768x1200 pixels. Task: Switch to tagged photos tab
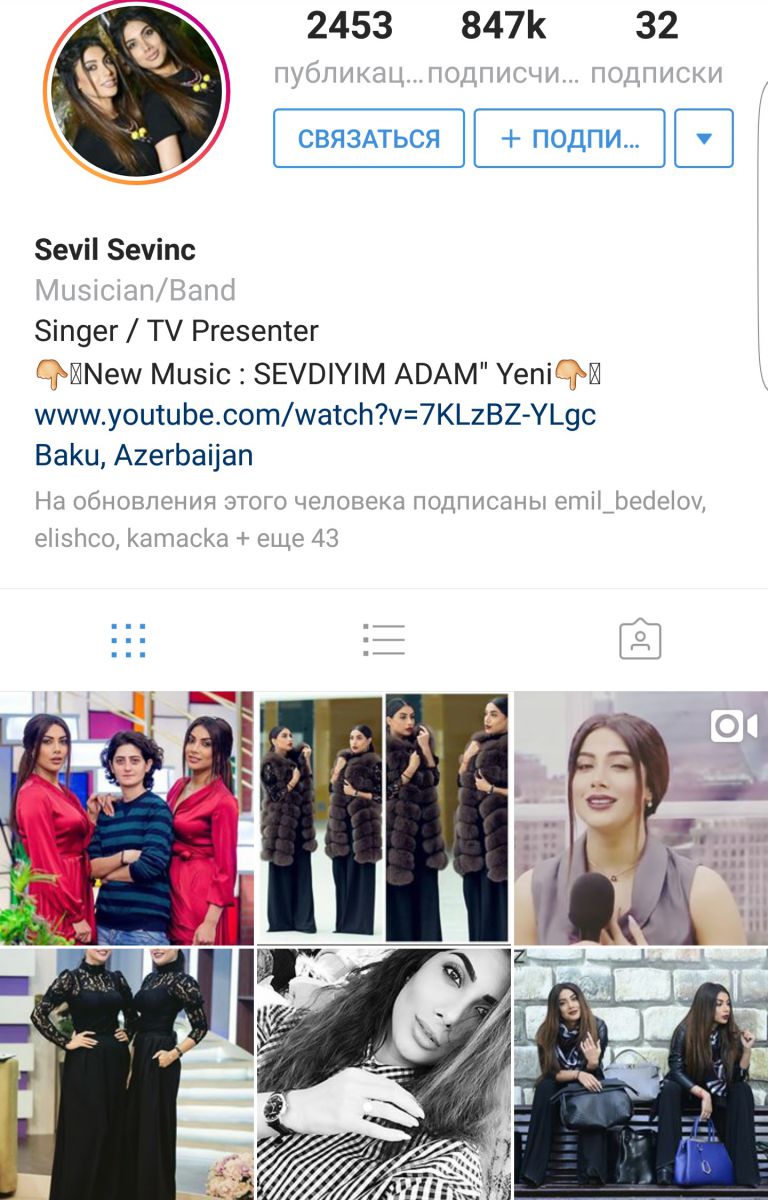tap(640, 640)
